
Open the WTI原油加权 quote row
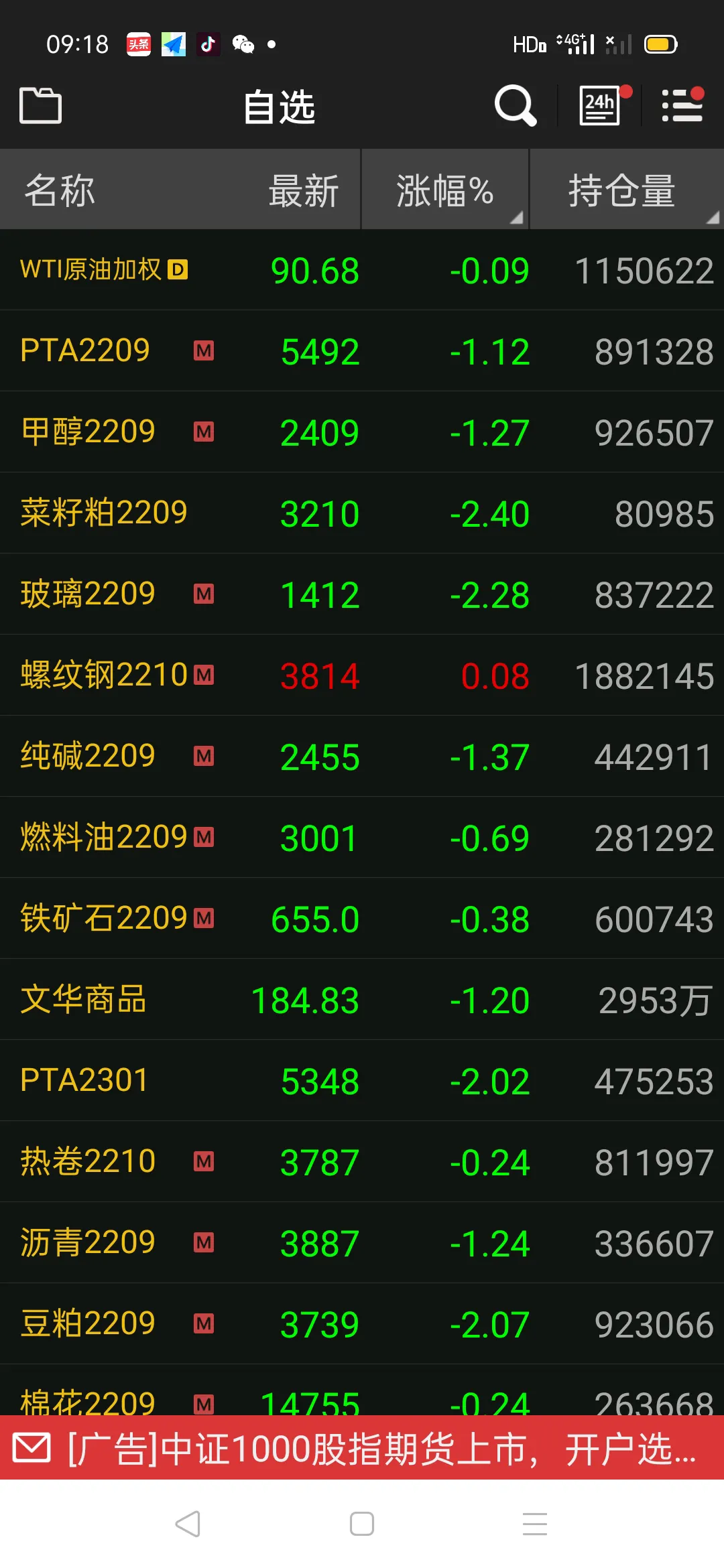tap(362, 271)
